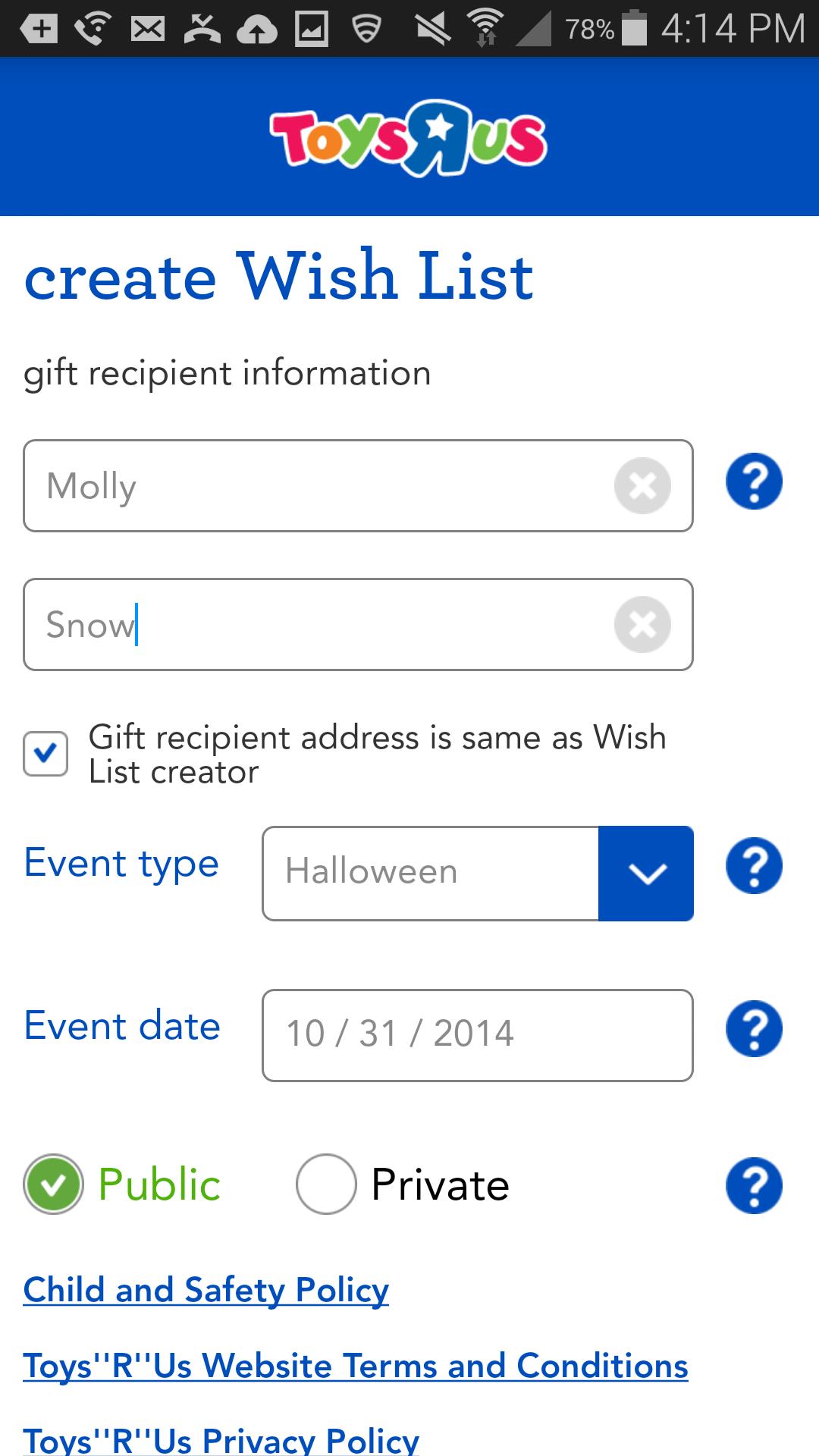The width and height of the screenshot is (819, 1456).
Task: Uncheck gift recipient address same as creator
Action: pyautogui.click(x=45, y=754)
